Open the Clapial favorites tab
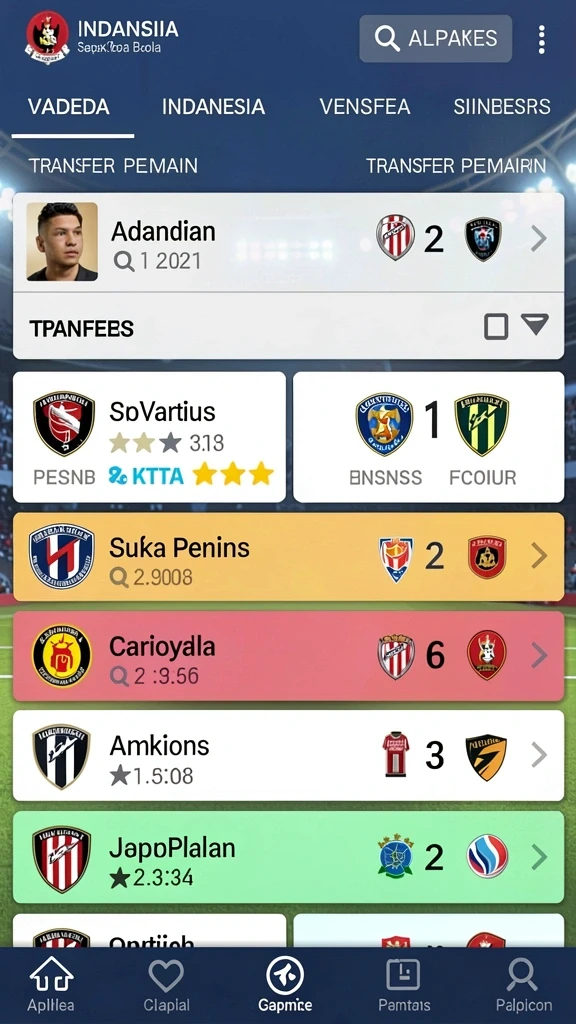 [x=166, y=985]
